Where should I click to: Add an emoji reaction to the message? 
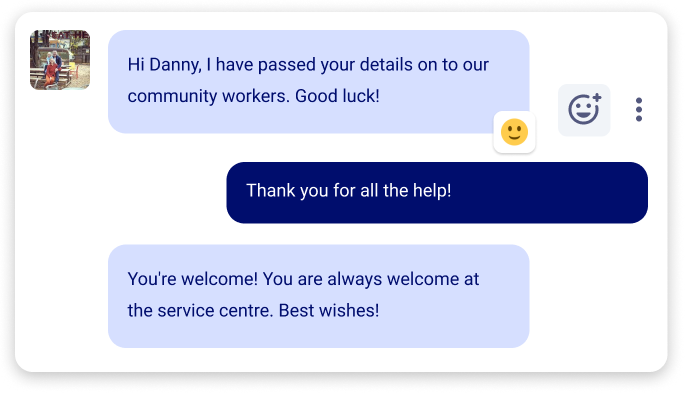point(584,109)
